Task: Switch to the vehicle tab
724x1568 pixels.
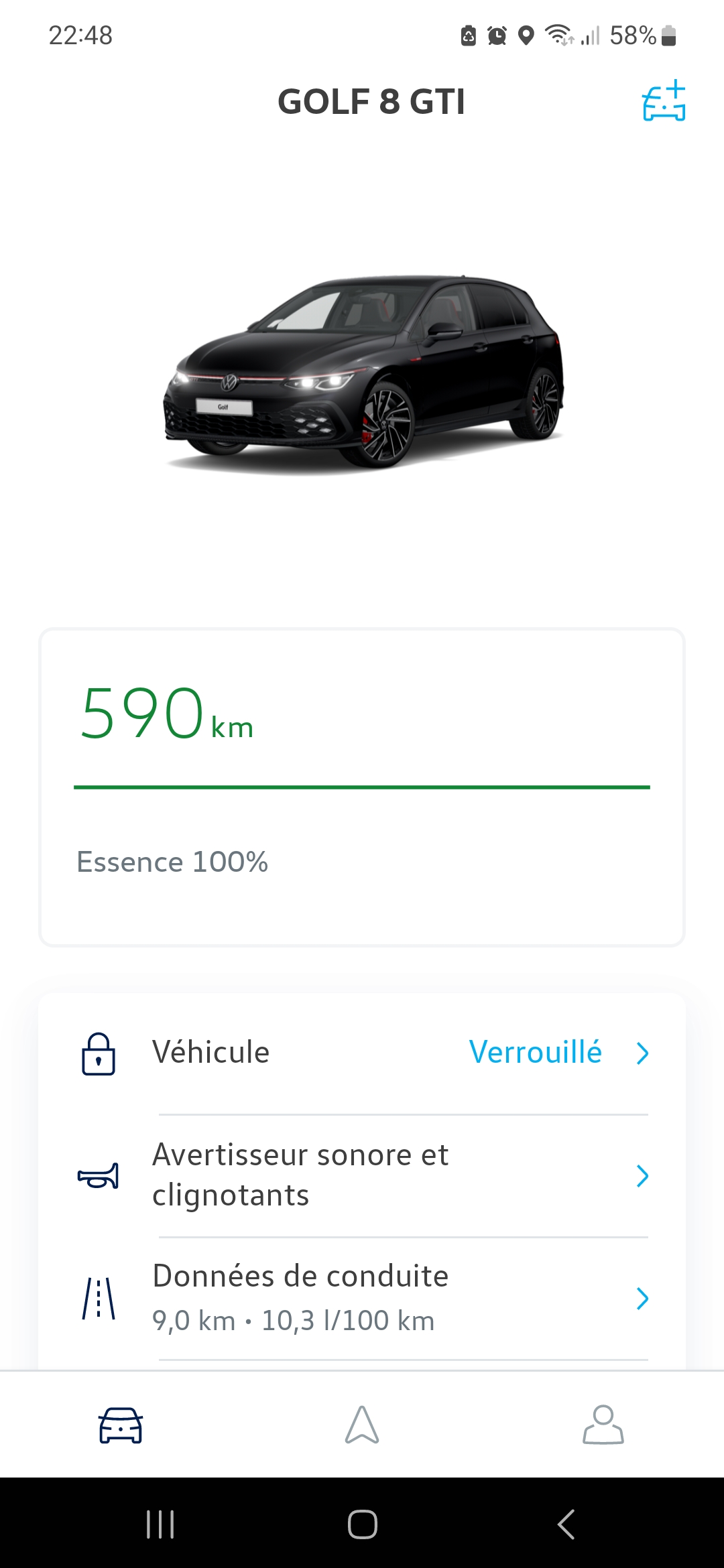Action: click(121, 1425)
